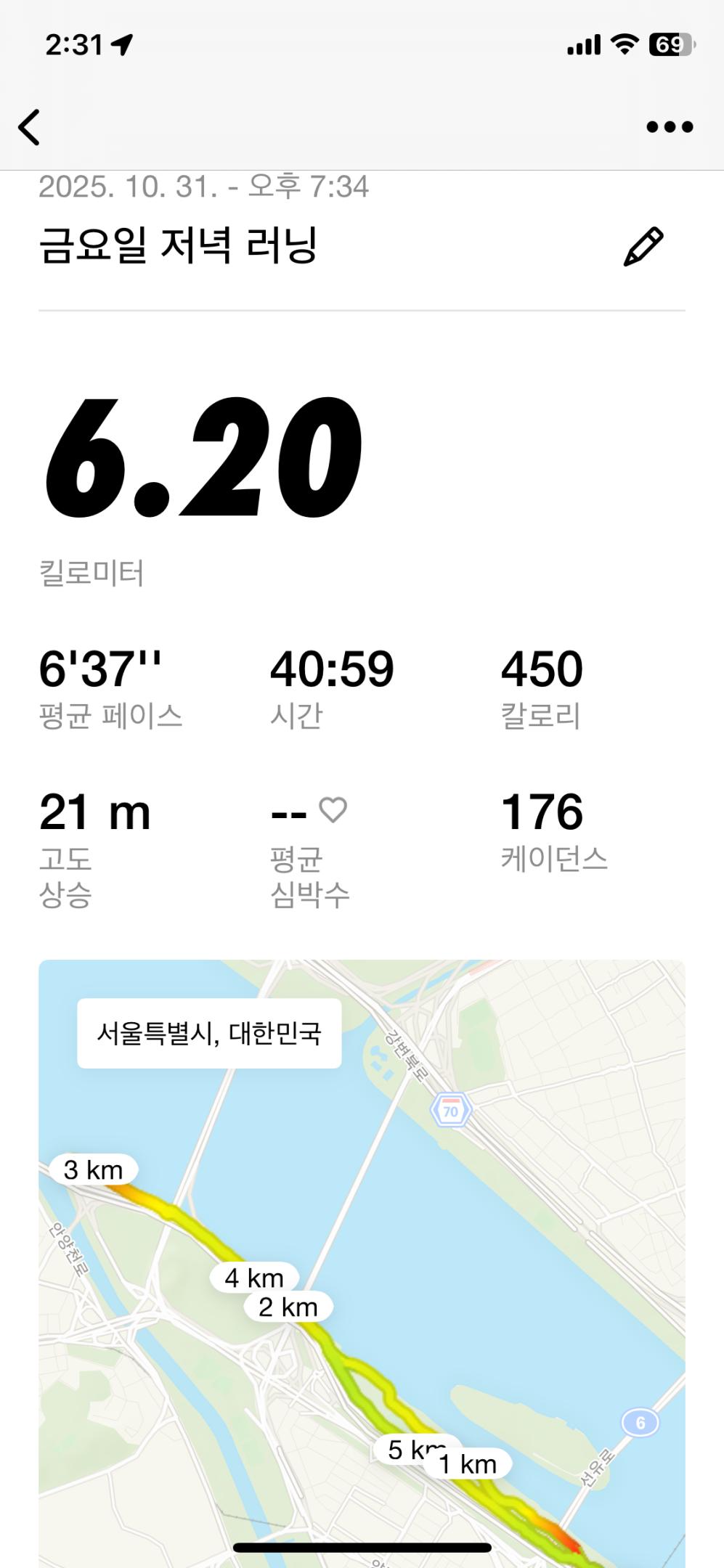Screen dimensions: 724x1568
Task: Tap the 450 calories stat
Action: click(540, 669)
